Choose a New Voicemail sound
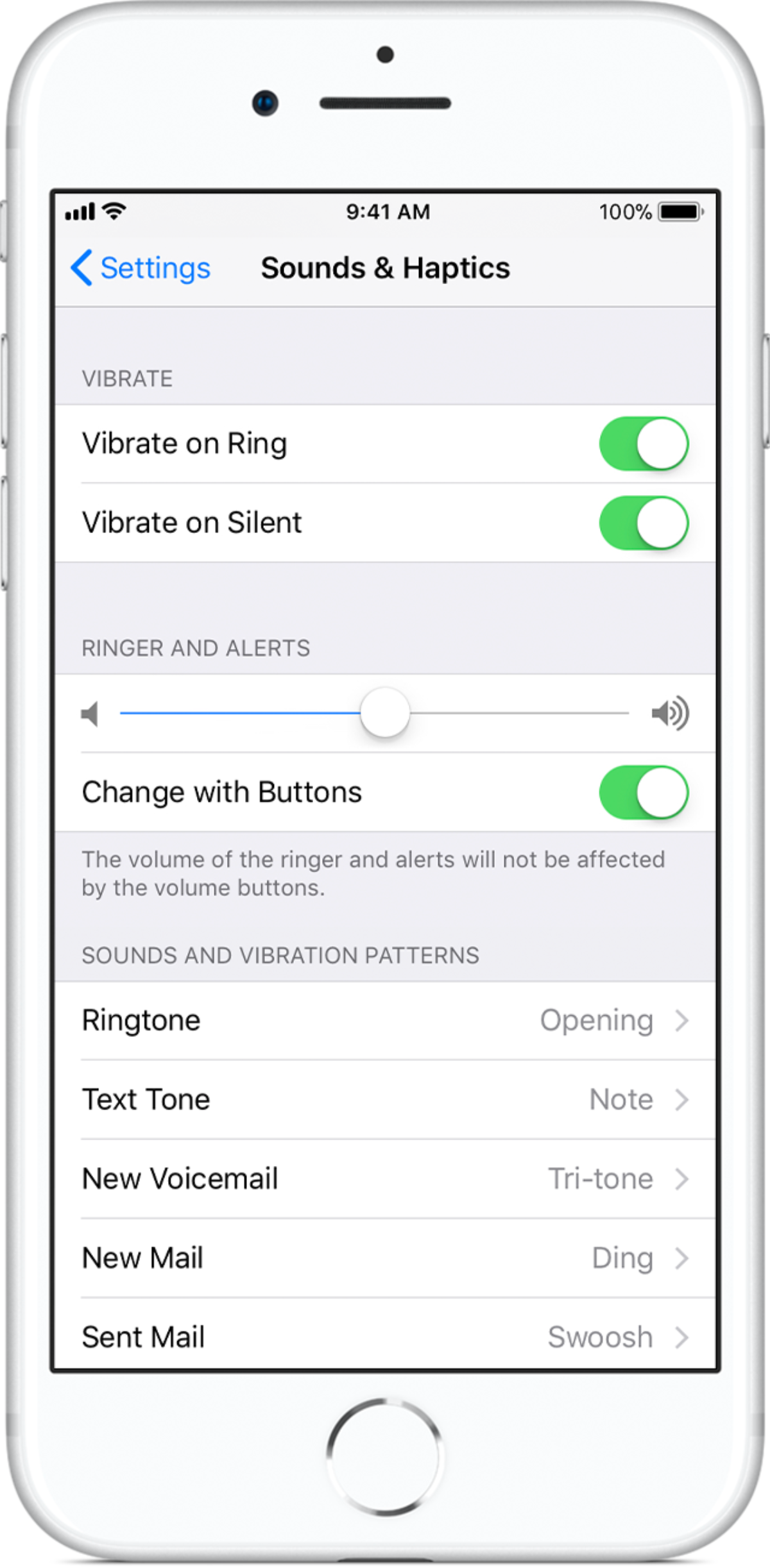Image resolution: width=770 pixels, height=1568 pixels. 385,1179
